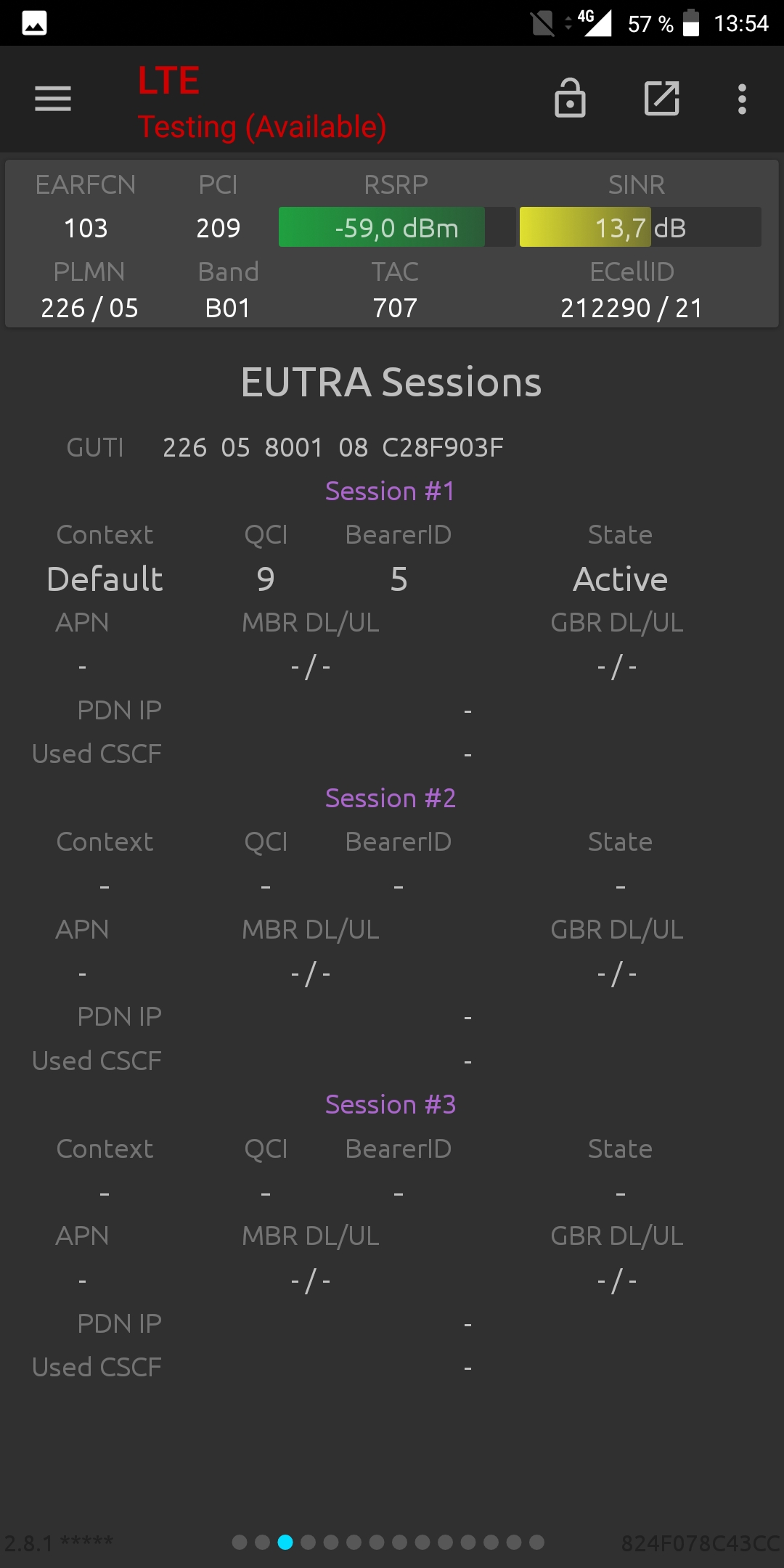Open the hamburger navigation drawer
This screenshot has width=784, height=1568.
pyautogui.click(x=53, y=99)
